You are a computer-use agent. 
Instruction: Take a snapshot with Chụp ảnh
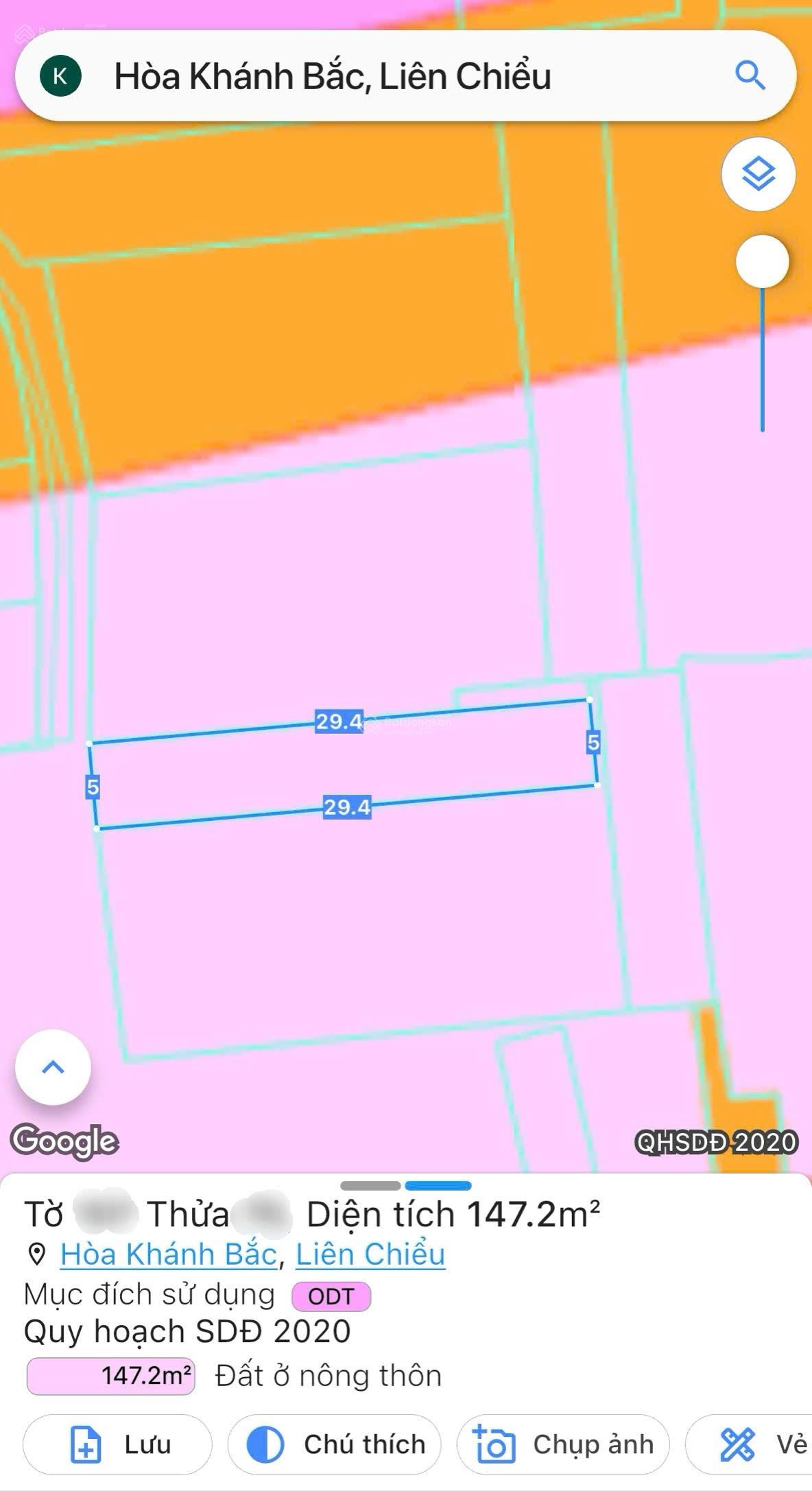pyautogui.click(x=562, y=1444)
